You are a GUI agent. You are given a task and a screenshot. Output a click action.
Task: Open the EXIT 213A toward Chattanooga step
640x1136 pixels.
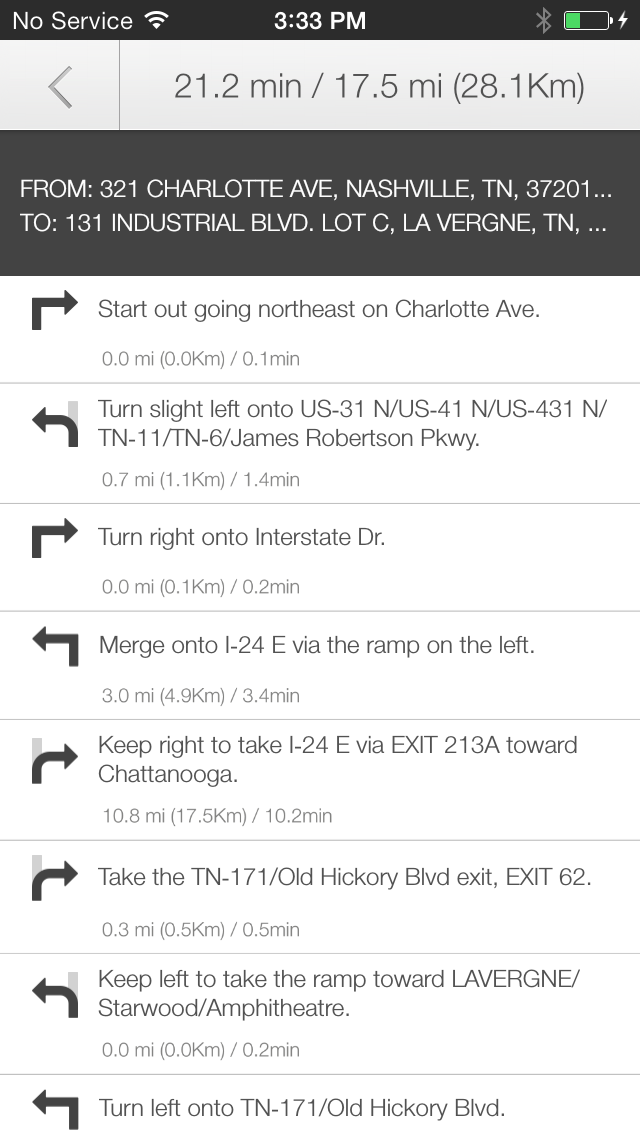pyautogui.click(x=320, y=780)
